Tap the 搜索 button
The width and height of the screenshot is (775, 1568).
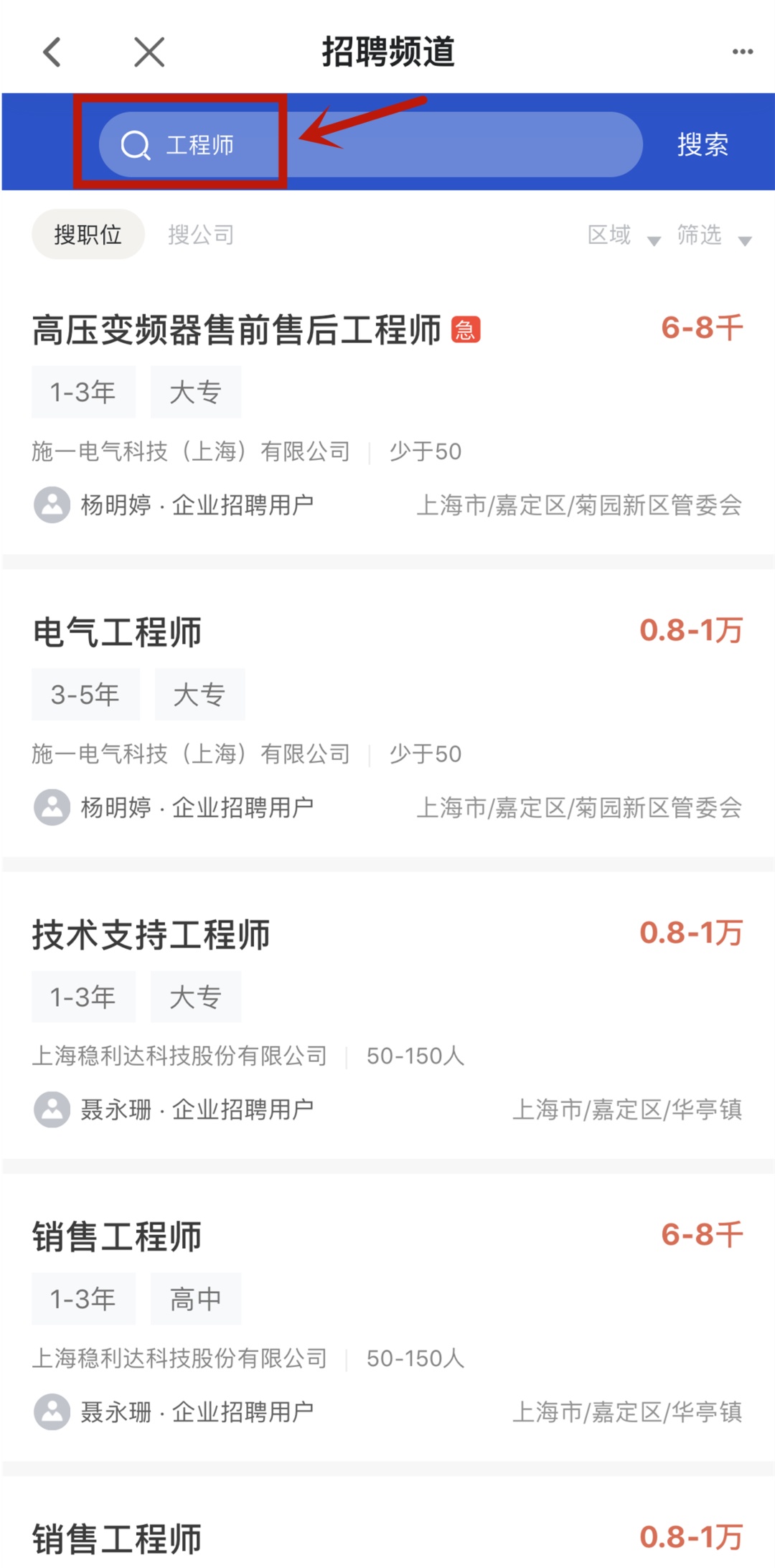[x=703, y=144]
